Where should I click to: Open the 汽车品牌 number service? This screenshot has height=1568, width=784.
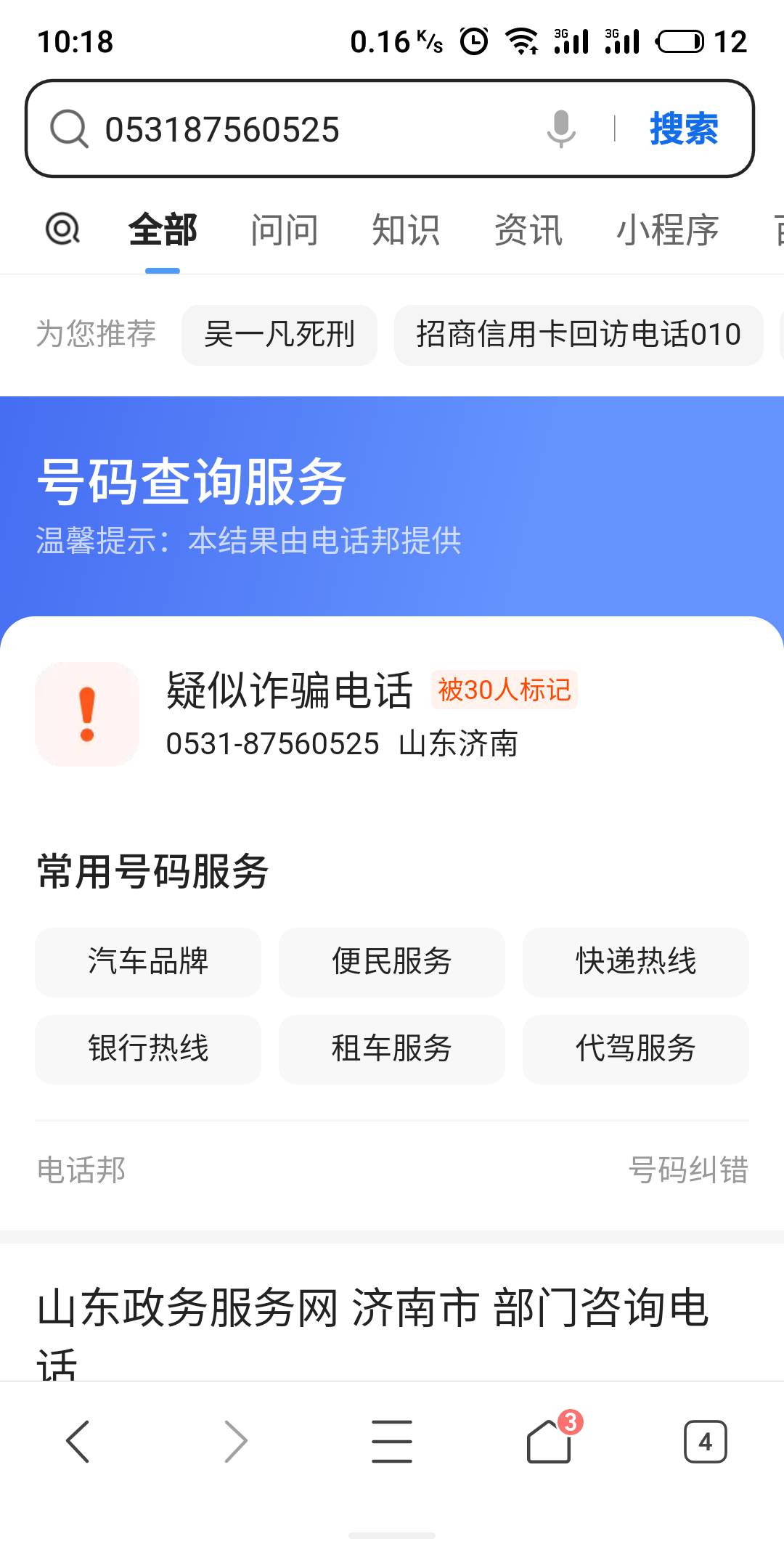[x=148, y=962]
